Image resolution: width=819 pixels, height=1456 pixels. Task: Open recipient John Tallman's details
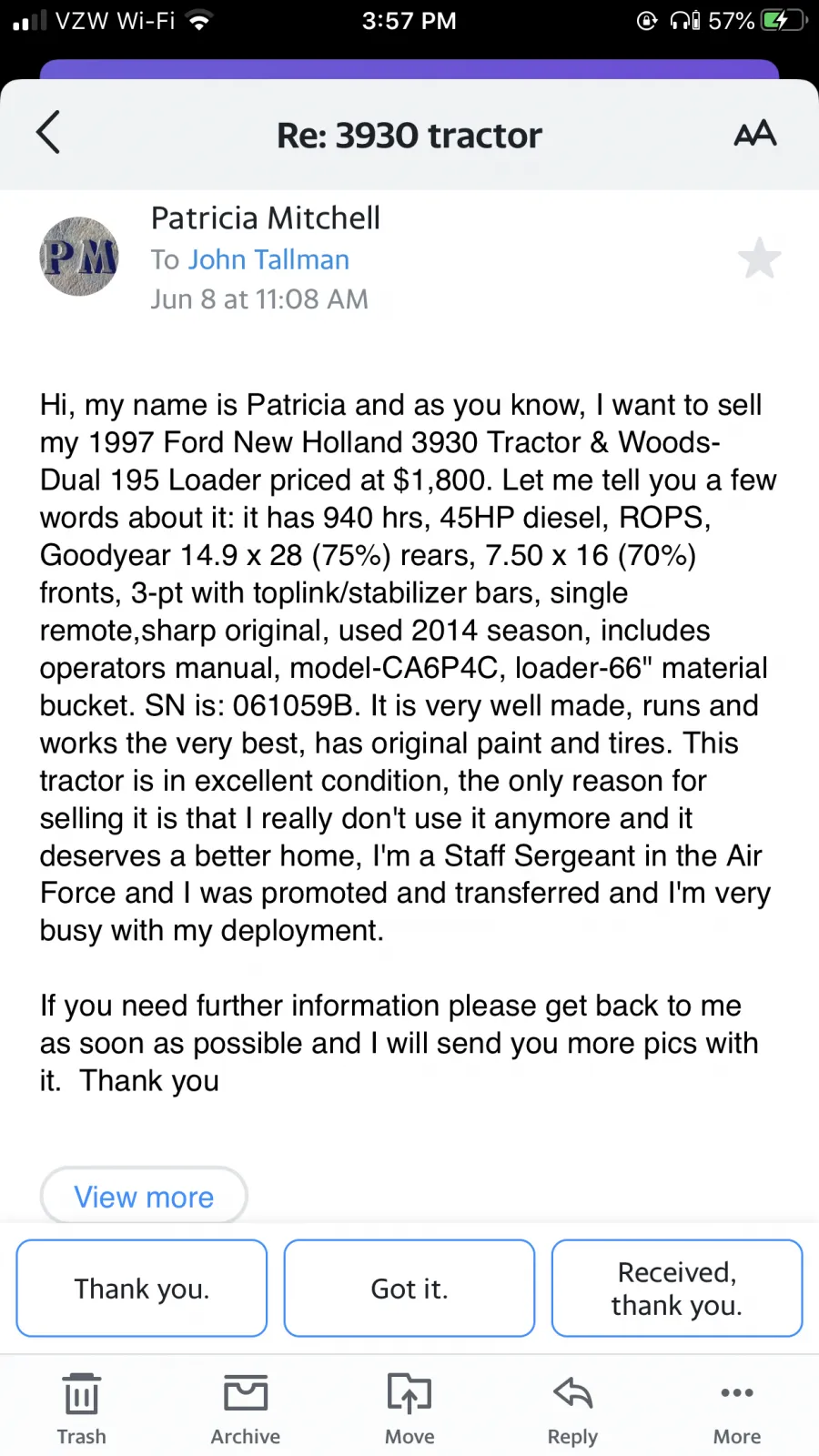click(x=268, y=259)
